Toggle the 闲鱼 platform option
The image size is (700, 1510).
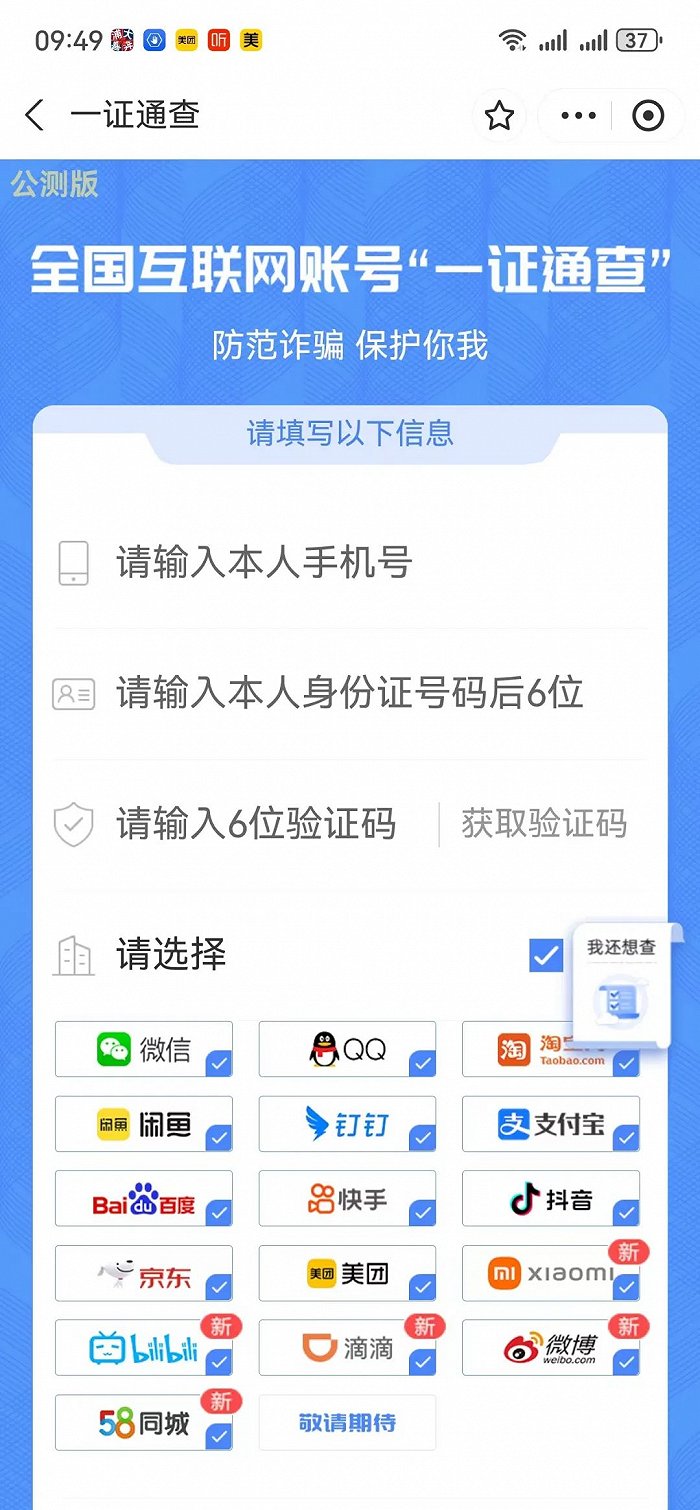(144, 1124)
